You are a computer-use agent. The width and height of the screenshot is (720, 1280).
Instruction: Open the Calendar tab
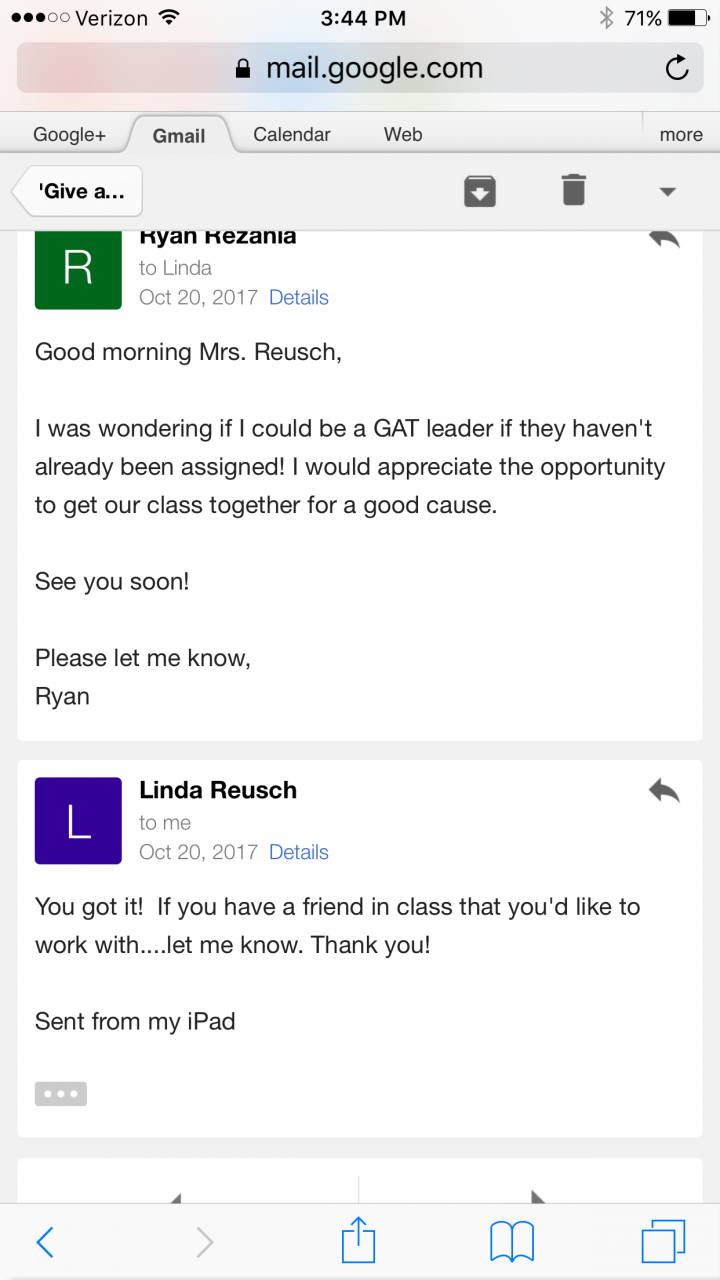pos(291,134)
